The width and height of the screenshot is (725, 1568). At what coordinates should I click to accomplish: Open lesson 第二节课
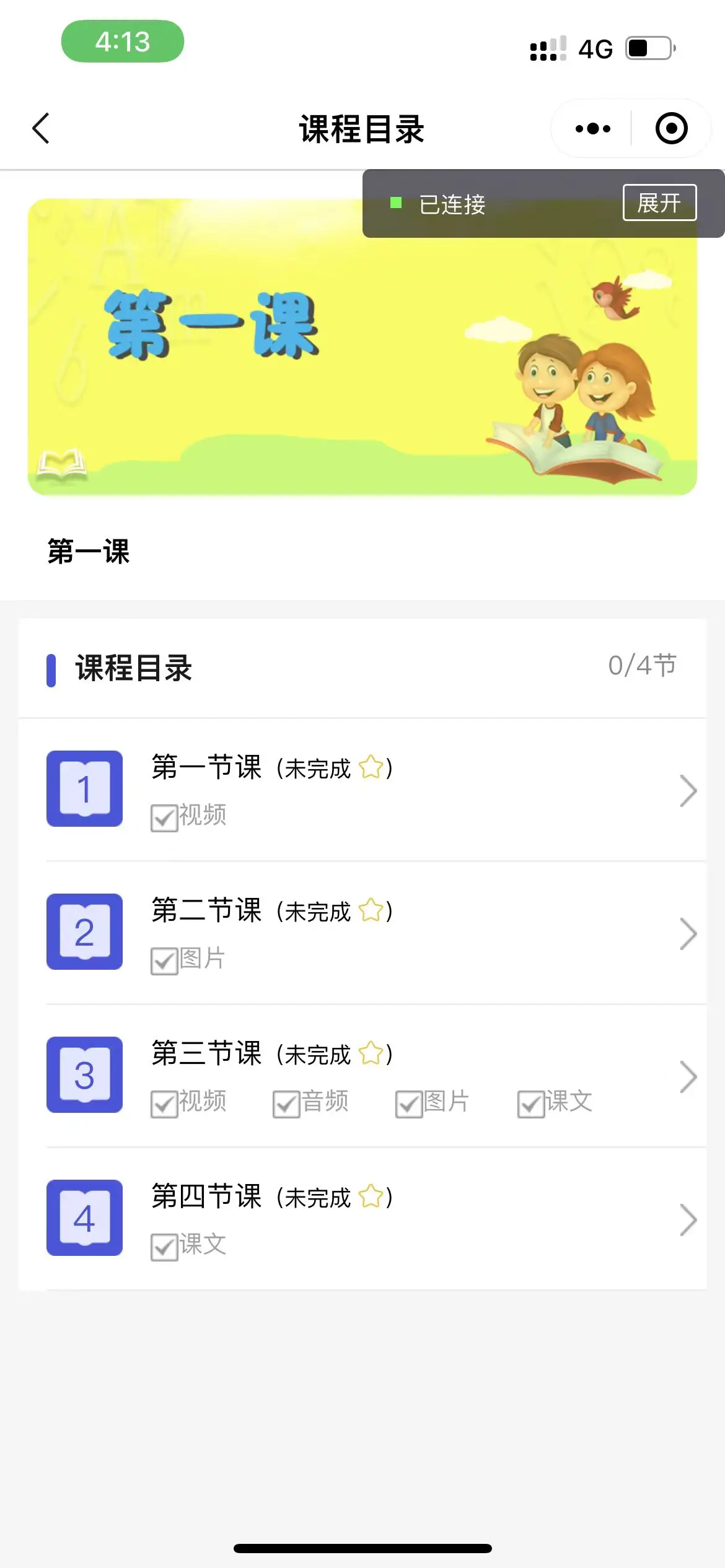click(362, 933)
